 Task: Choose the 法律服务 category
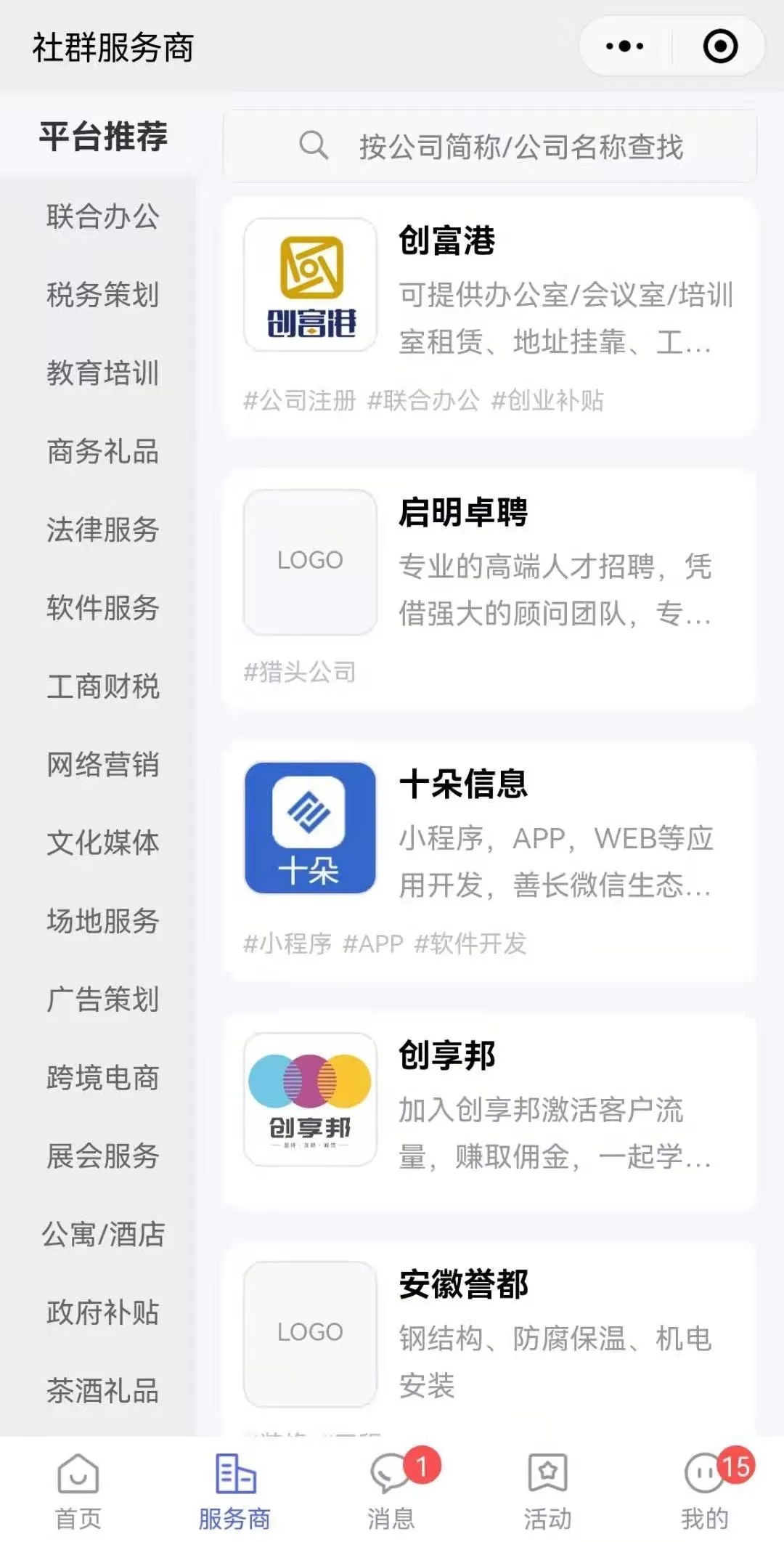[102, 529]
